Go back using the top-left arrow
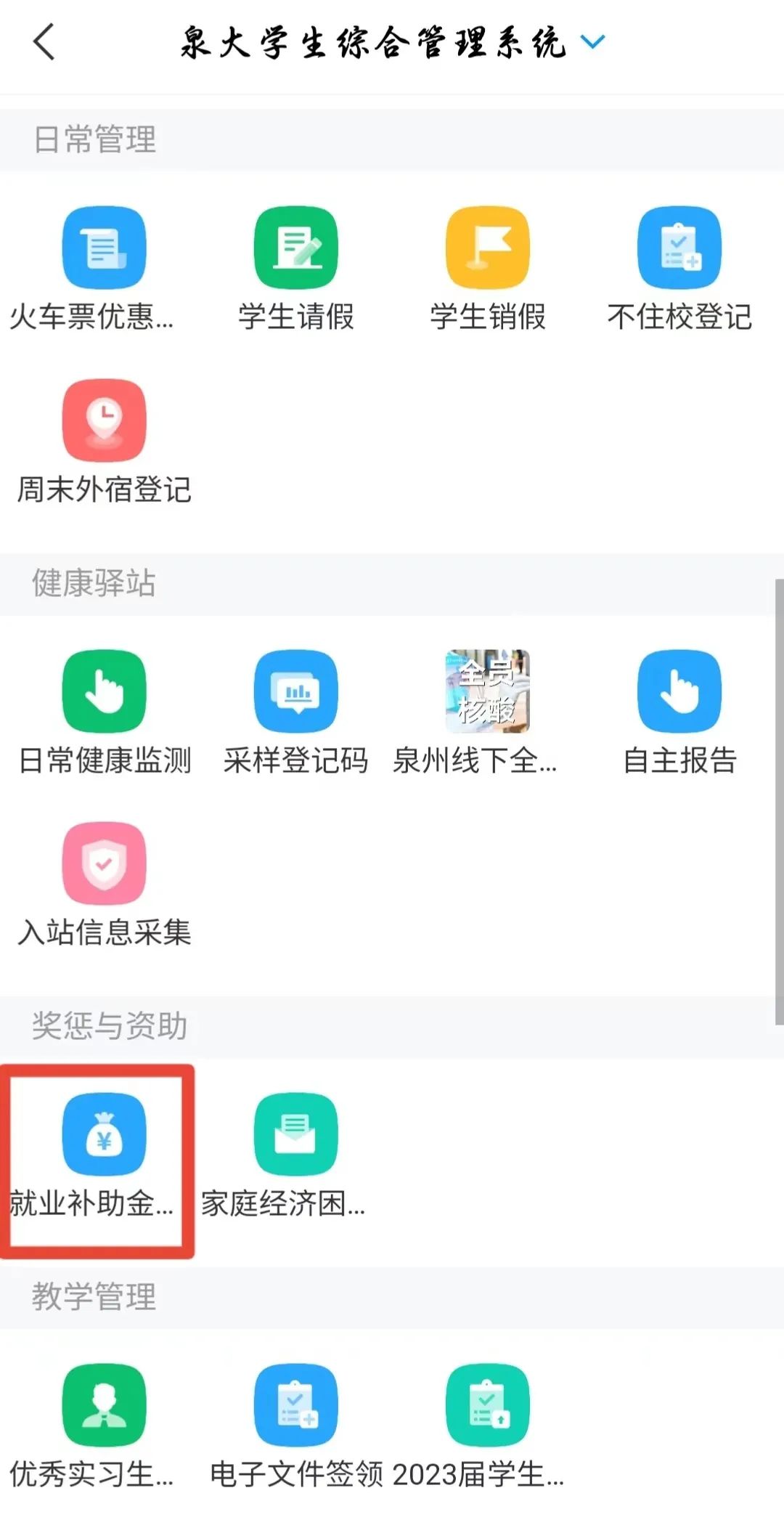 coord(45,42)
